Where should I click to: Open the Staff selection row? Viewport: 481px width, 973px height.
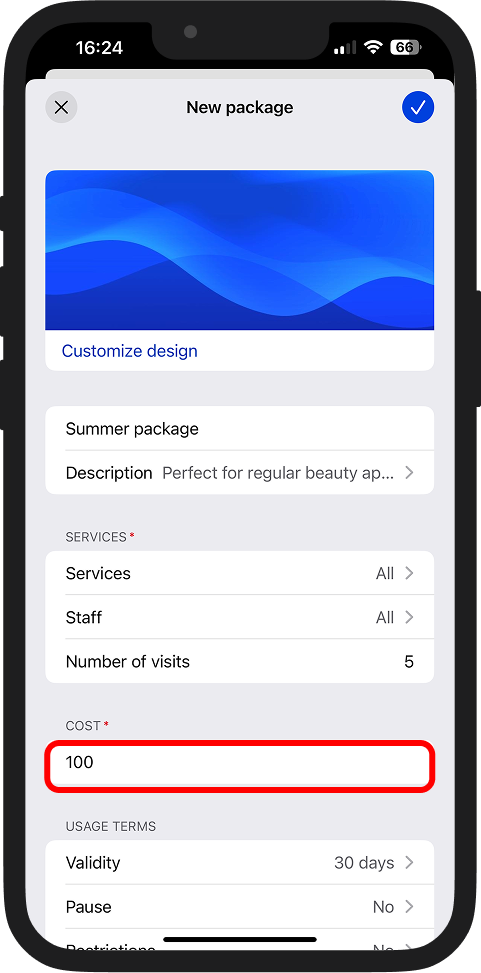click(x=240, y=617)
